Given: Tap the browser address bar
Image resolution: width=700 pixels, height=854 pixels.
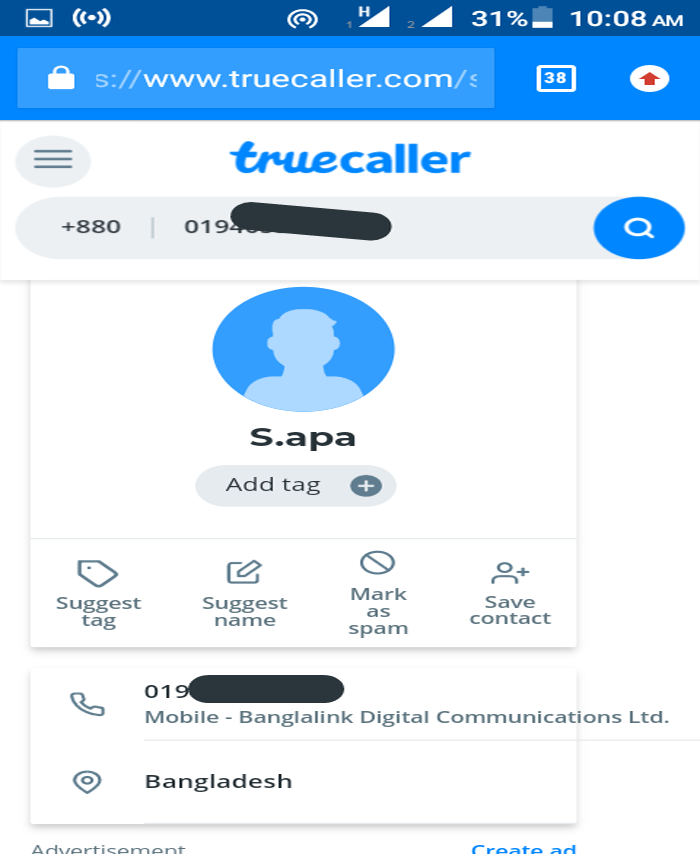Looking at the screenshot, I should point(285,78).
